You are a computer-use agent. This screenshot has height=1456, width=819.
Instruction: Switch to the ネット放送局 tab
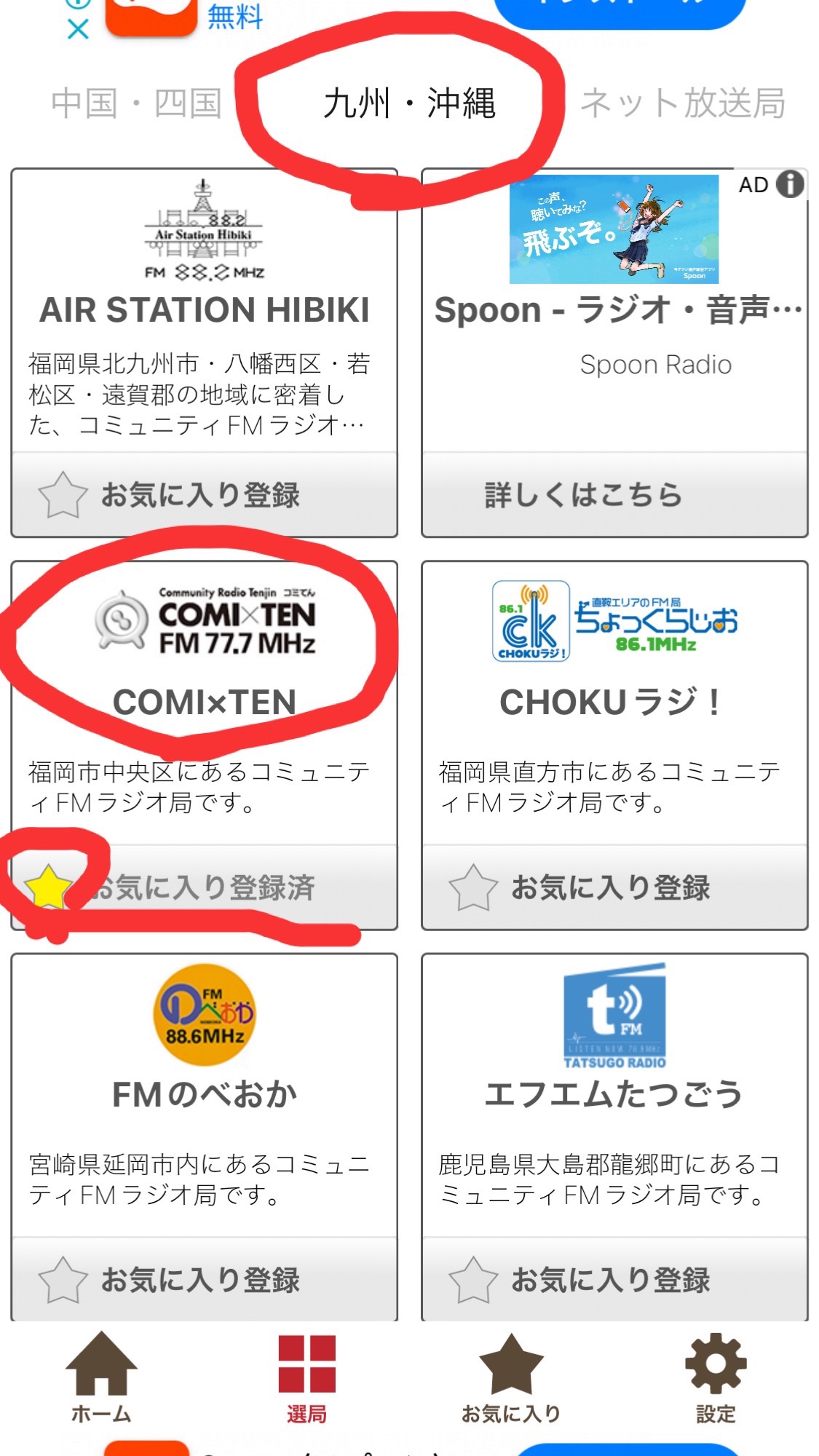point(682,103)
